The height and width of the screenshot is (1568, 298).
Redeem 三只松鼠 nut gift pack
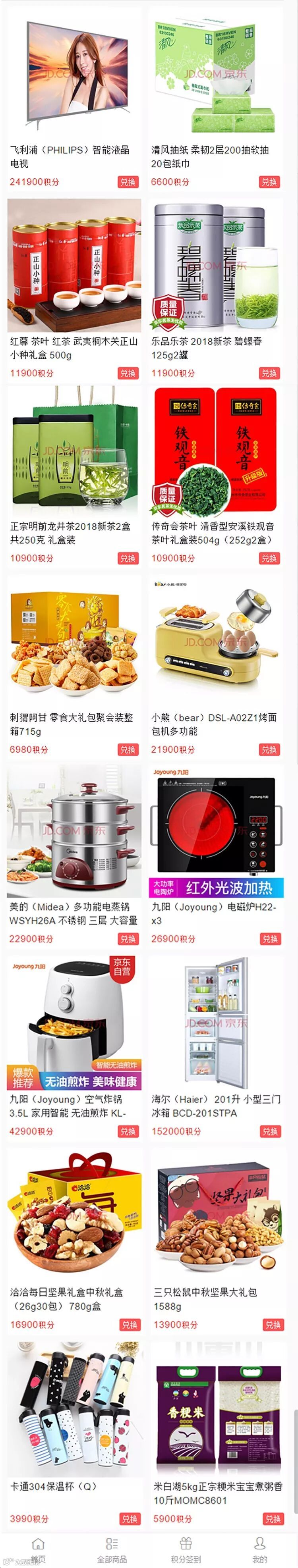click(273, 1325)
